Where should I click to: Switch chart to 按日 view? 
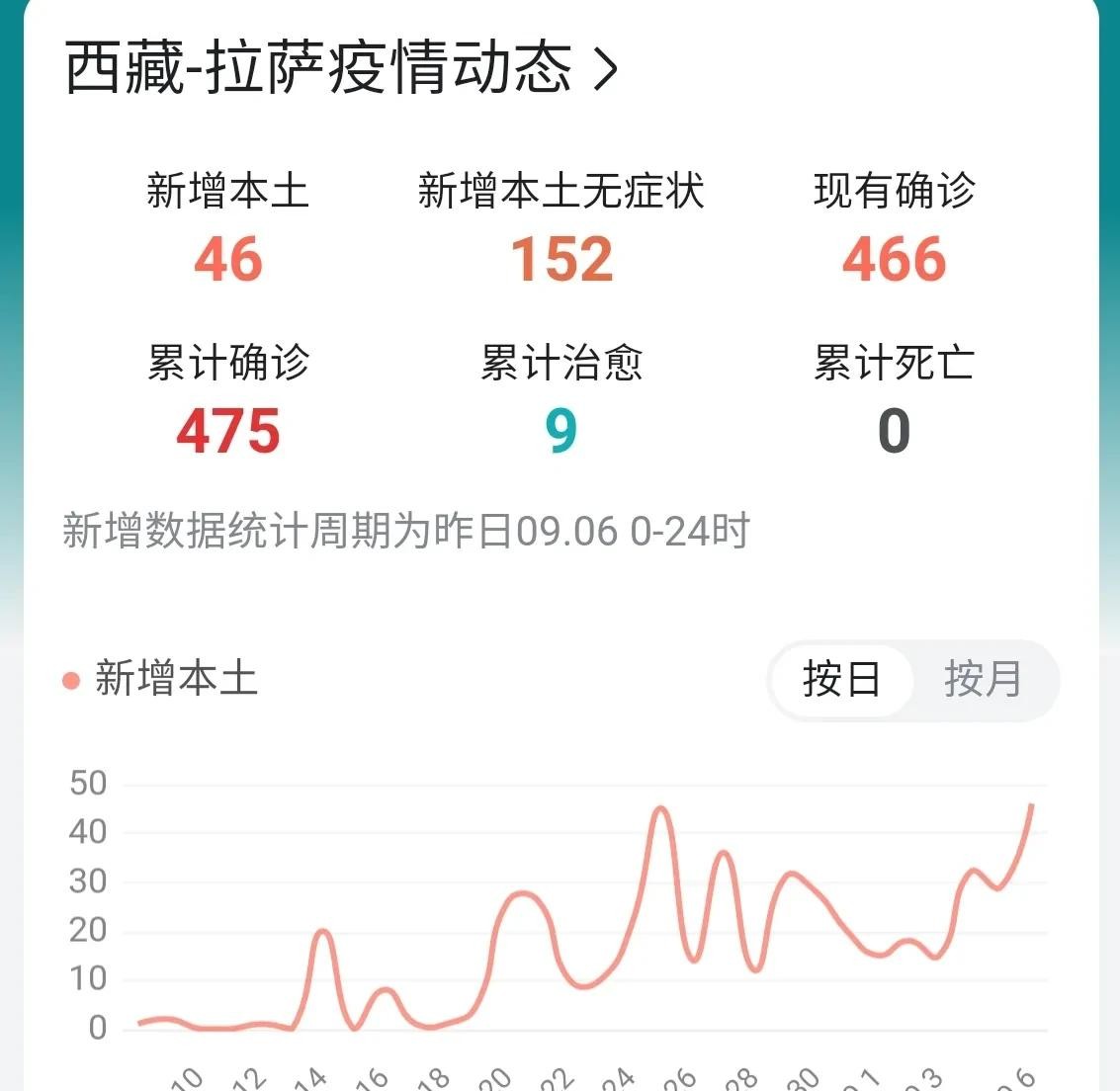click(841, 680)
